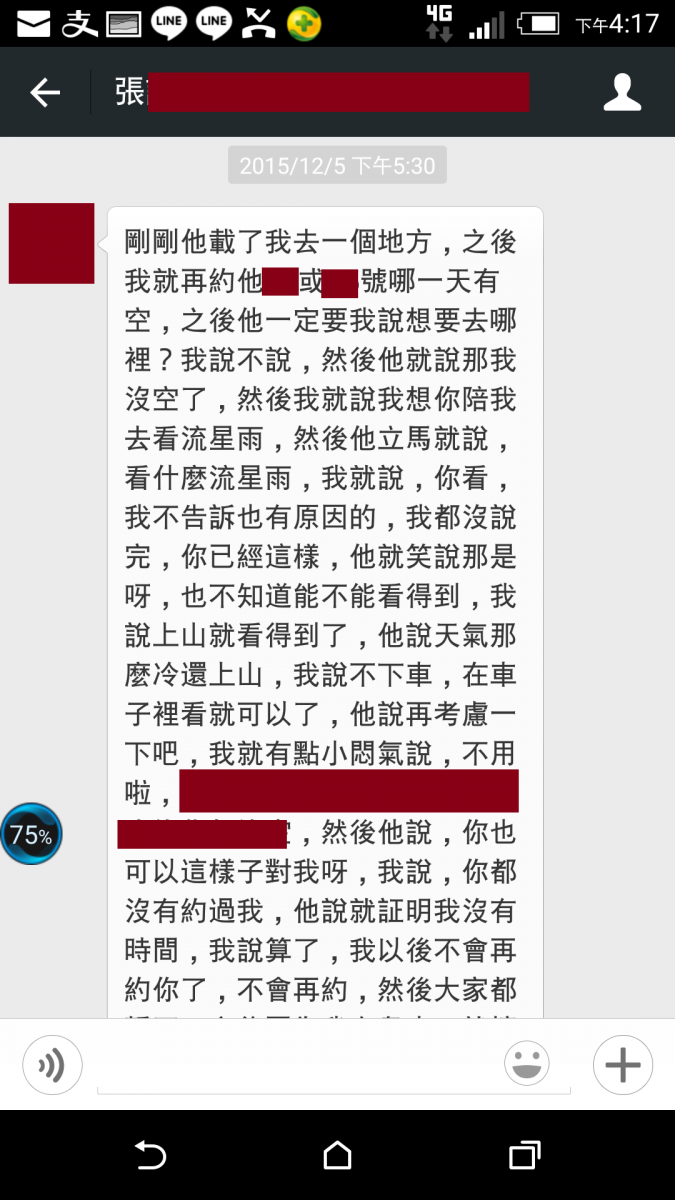Tap the sender's avatar beside the message

[52, 243]
